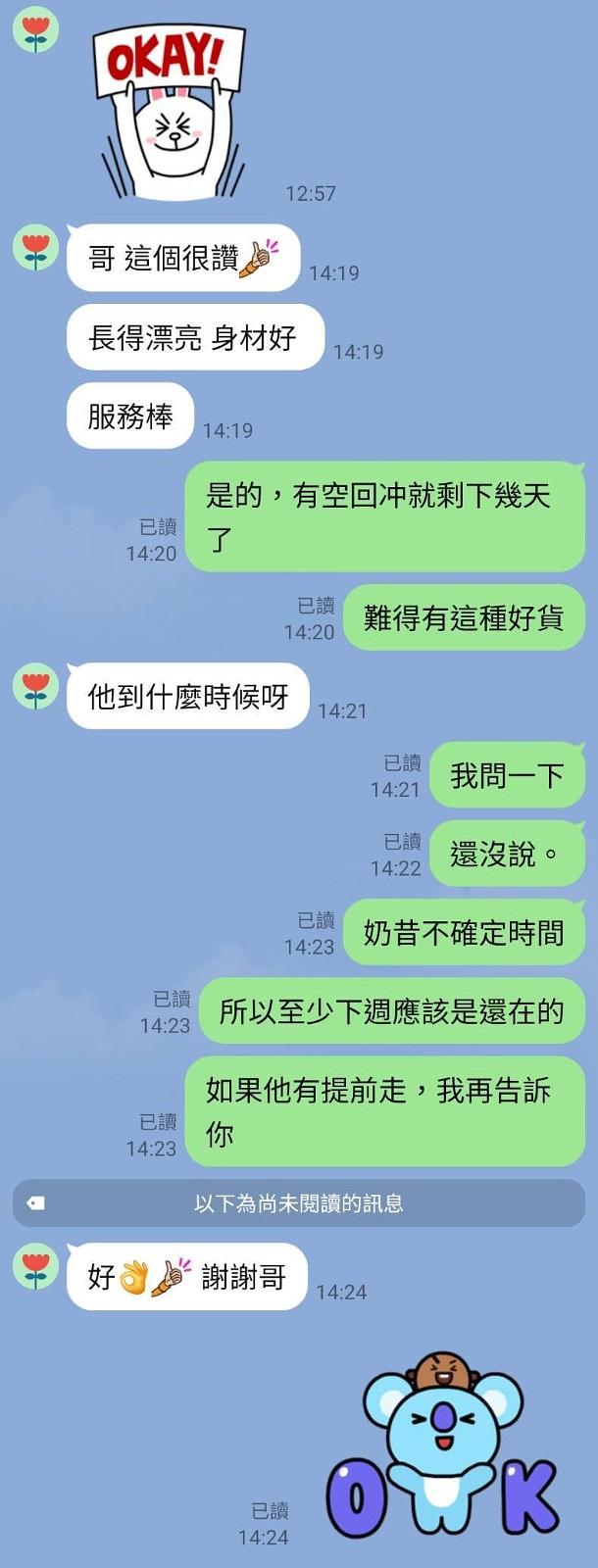Open sender's avatar beside the OKAY! sticker
Viewport: 598px width, 1568px height.
35,29
